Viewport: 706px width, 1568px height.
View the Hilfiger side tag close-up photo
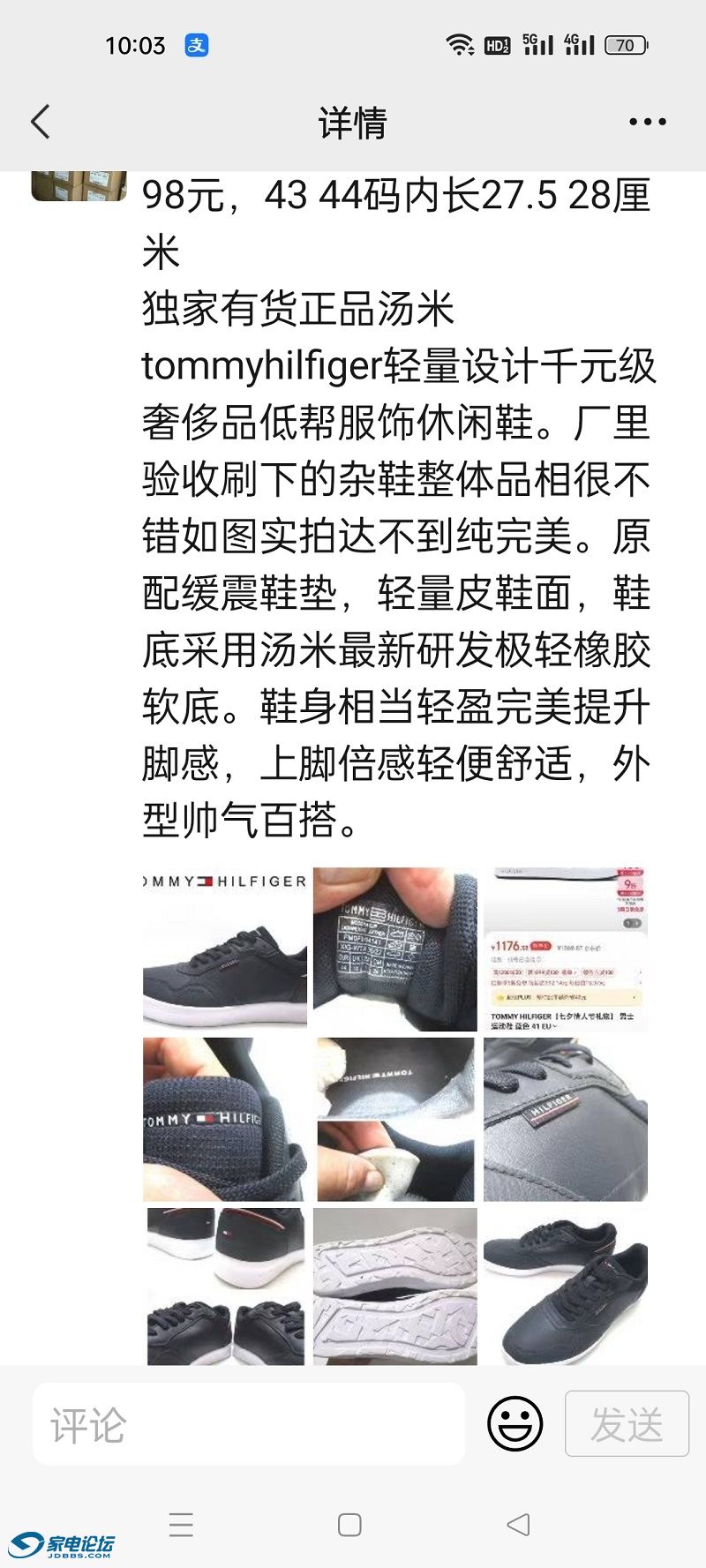point(565,1119)
